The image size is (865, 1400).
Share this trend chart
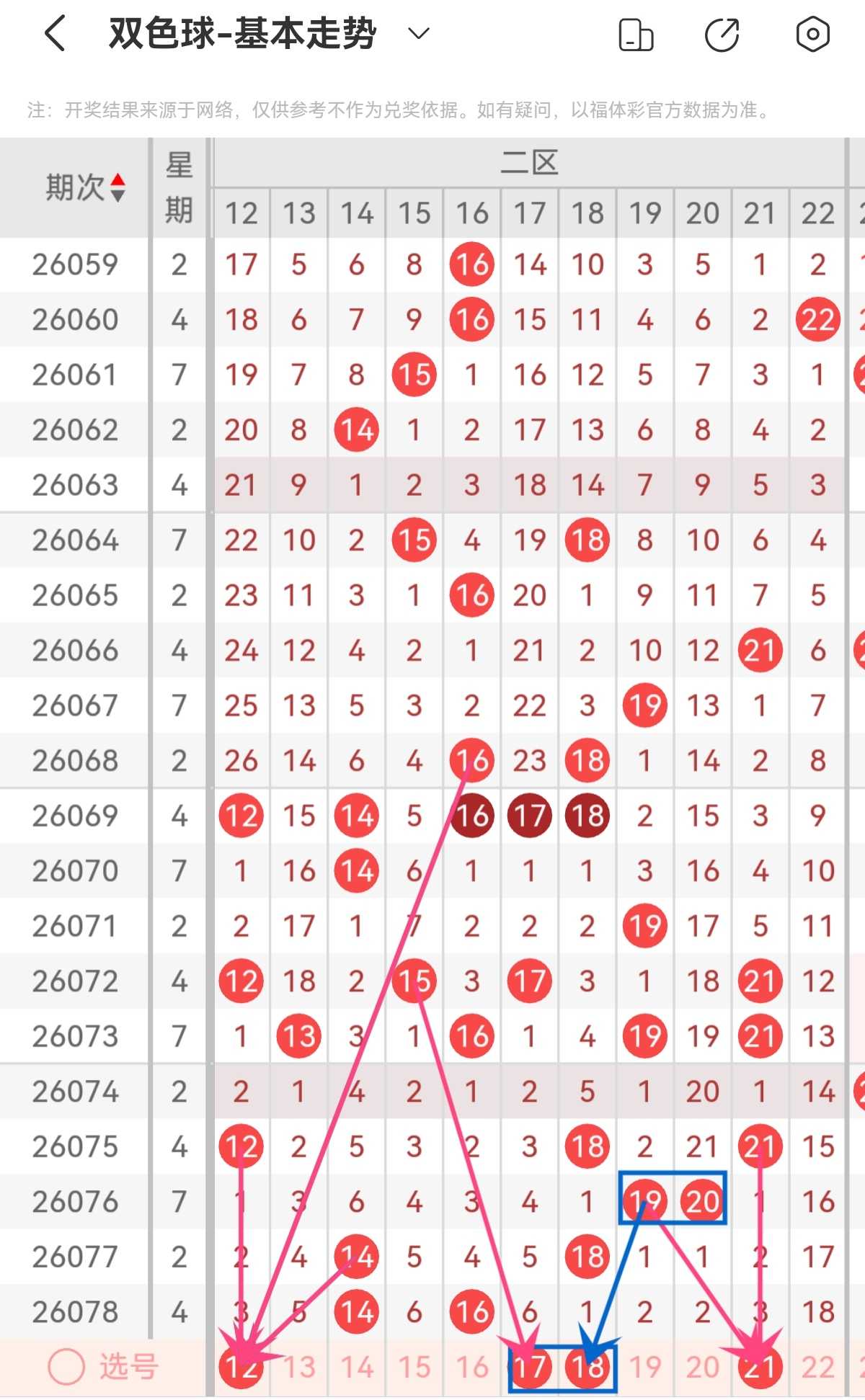point(722,35)
